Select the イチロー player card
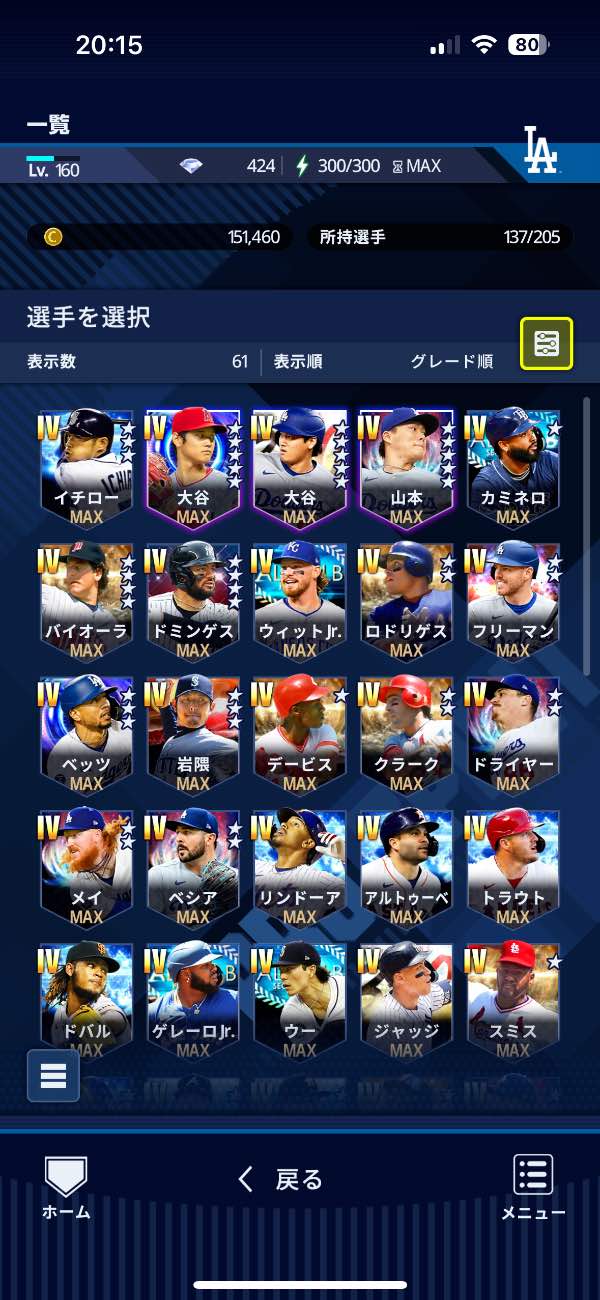 (x=87, y=466)
